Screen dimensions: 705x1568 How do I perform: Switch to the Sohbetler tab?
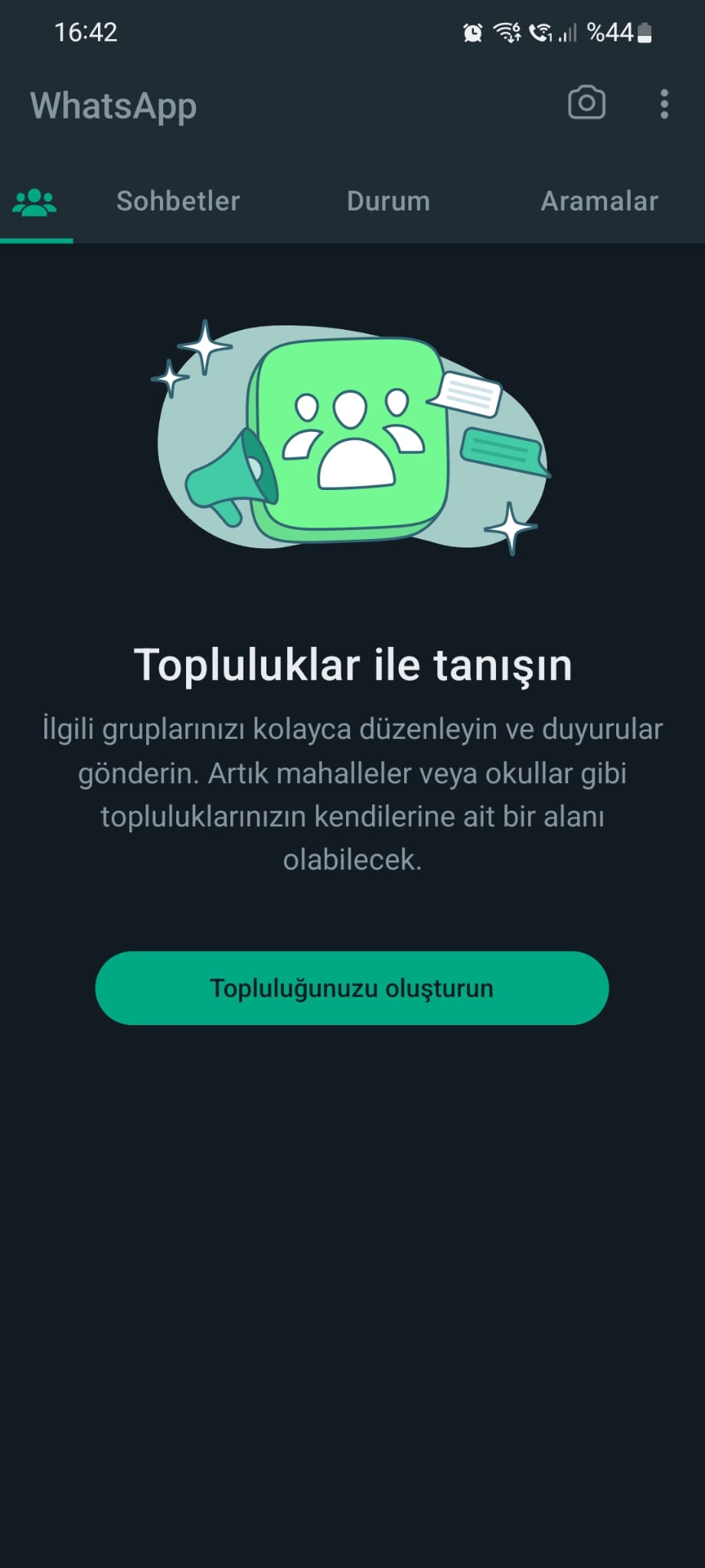178,201
